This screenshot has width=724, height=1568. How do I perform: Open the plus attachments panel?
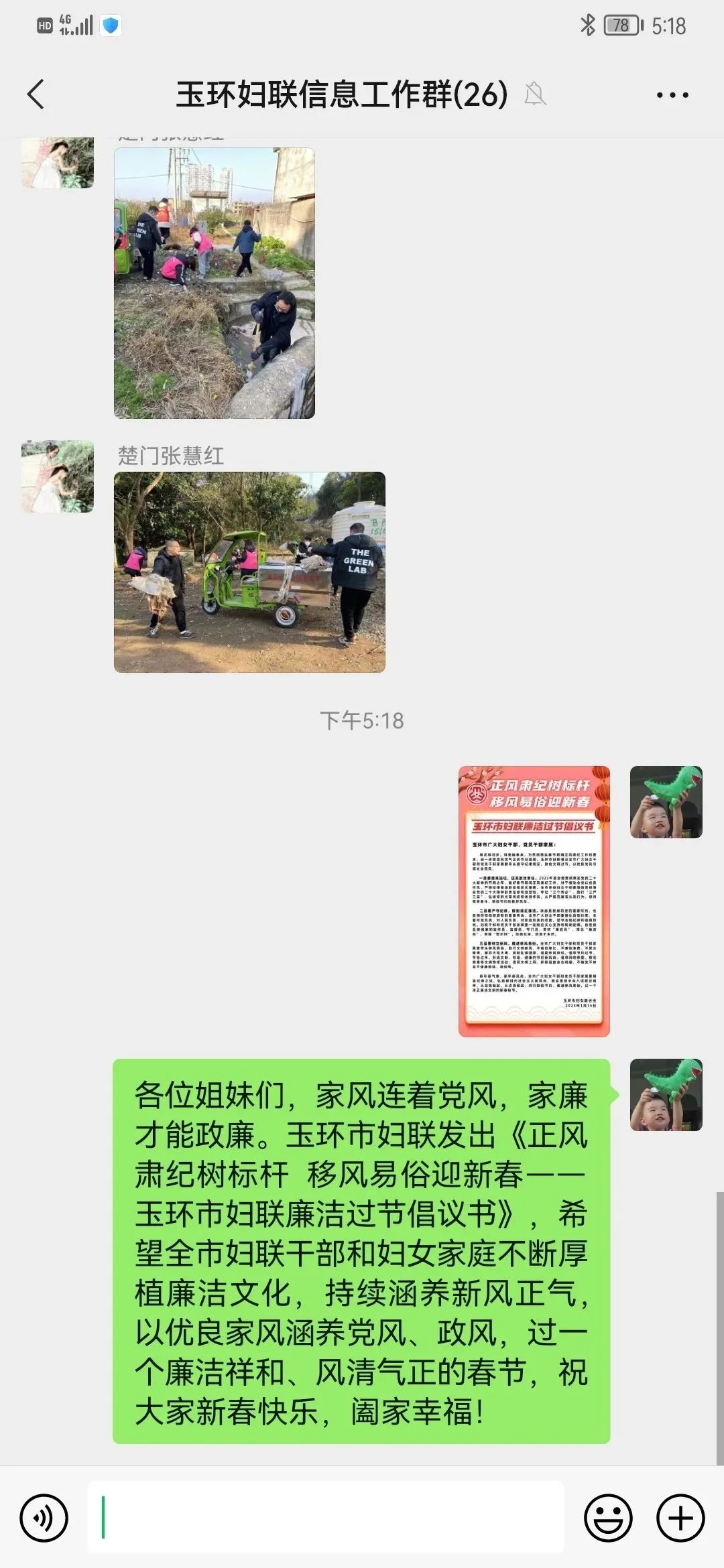680,1518
